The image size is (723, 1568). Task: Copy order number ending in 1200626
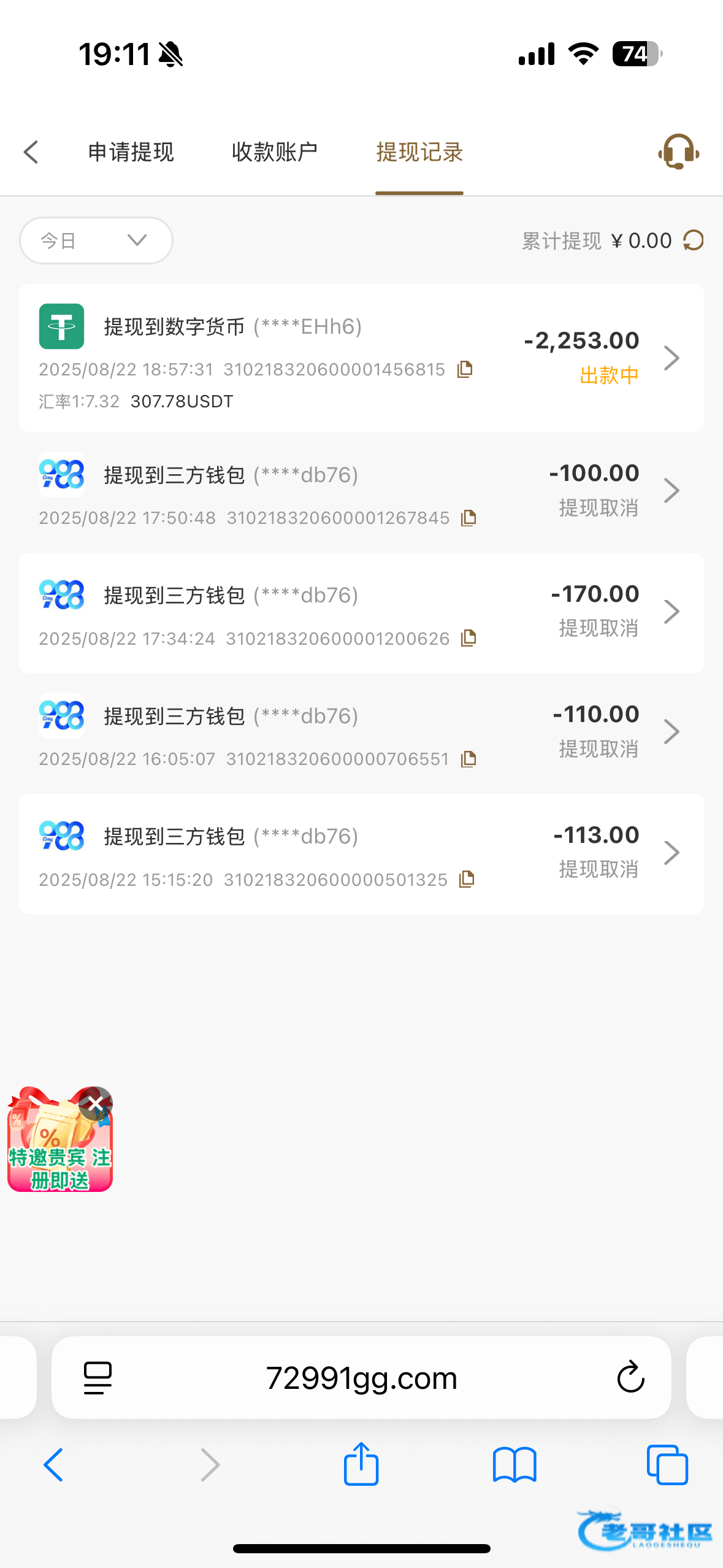(469, 639)
